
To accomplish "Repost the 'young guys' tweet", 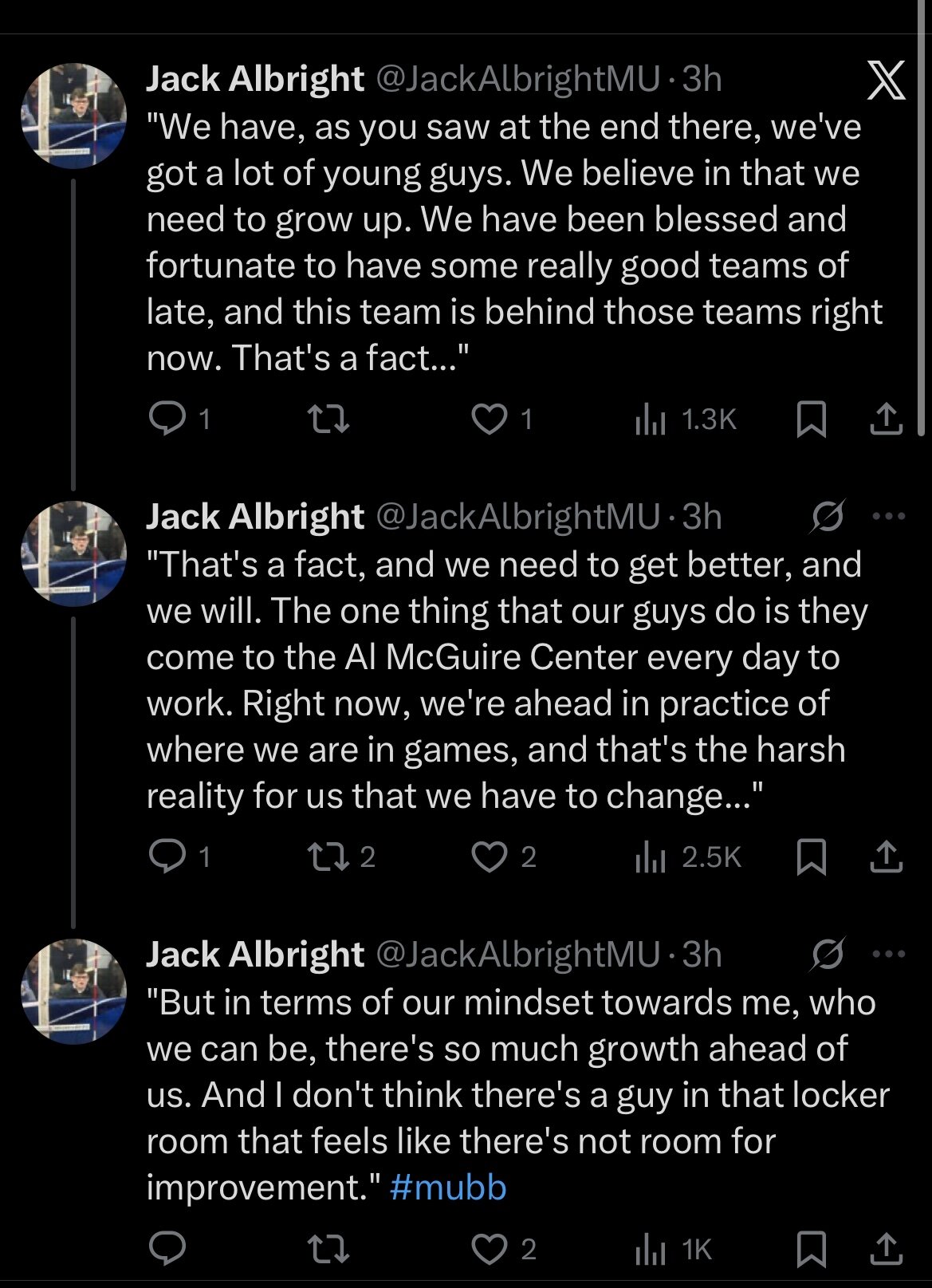I will (x=329, y=419).
